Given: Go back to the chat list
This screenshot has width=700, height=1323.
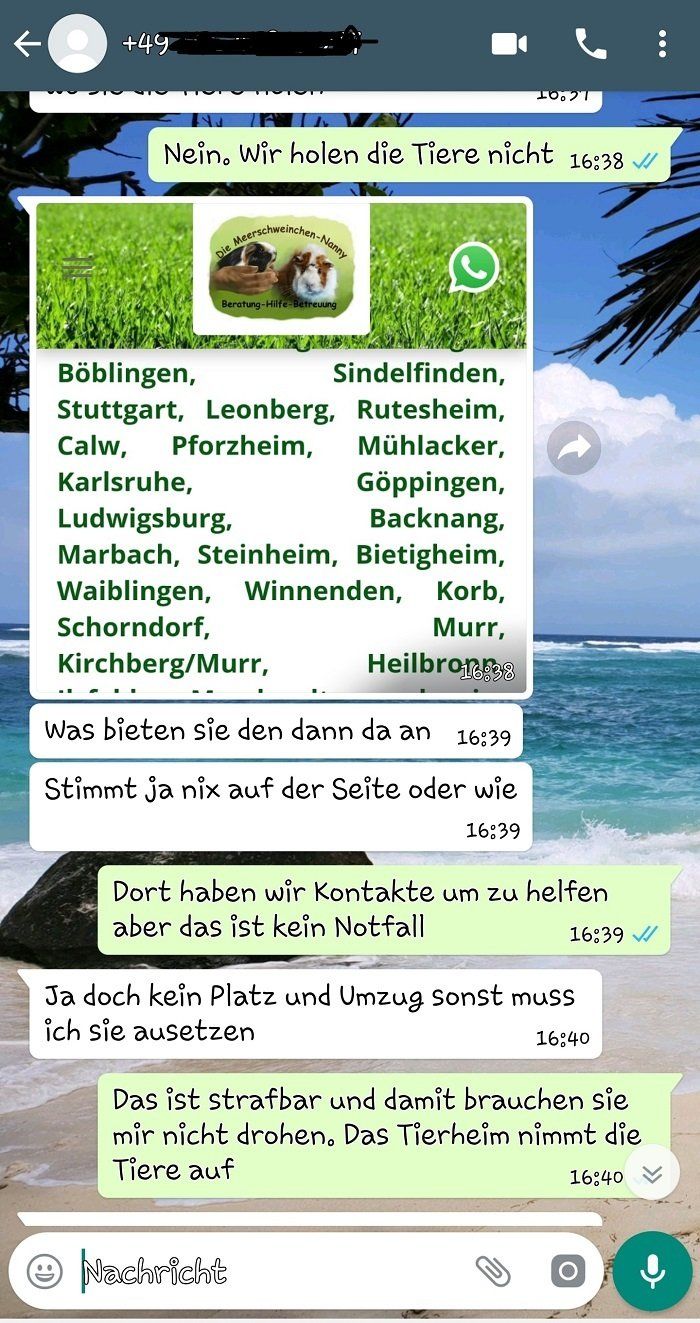Looking at the screenshot, I should pyautogui.click(x=27, y=44).
